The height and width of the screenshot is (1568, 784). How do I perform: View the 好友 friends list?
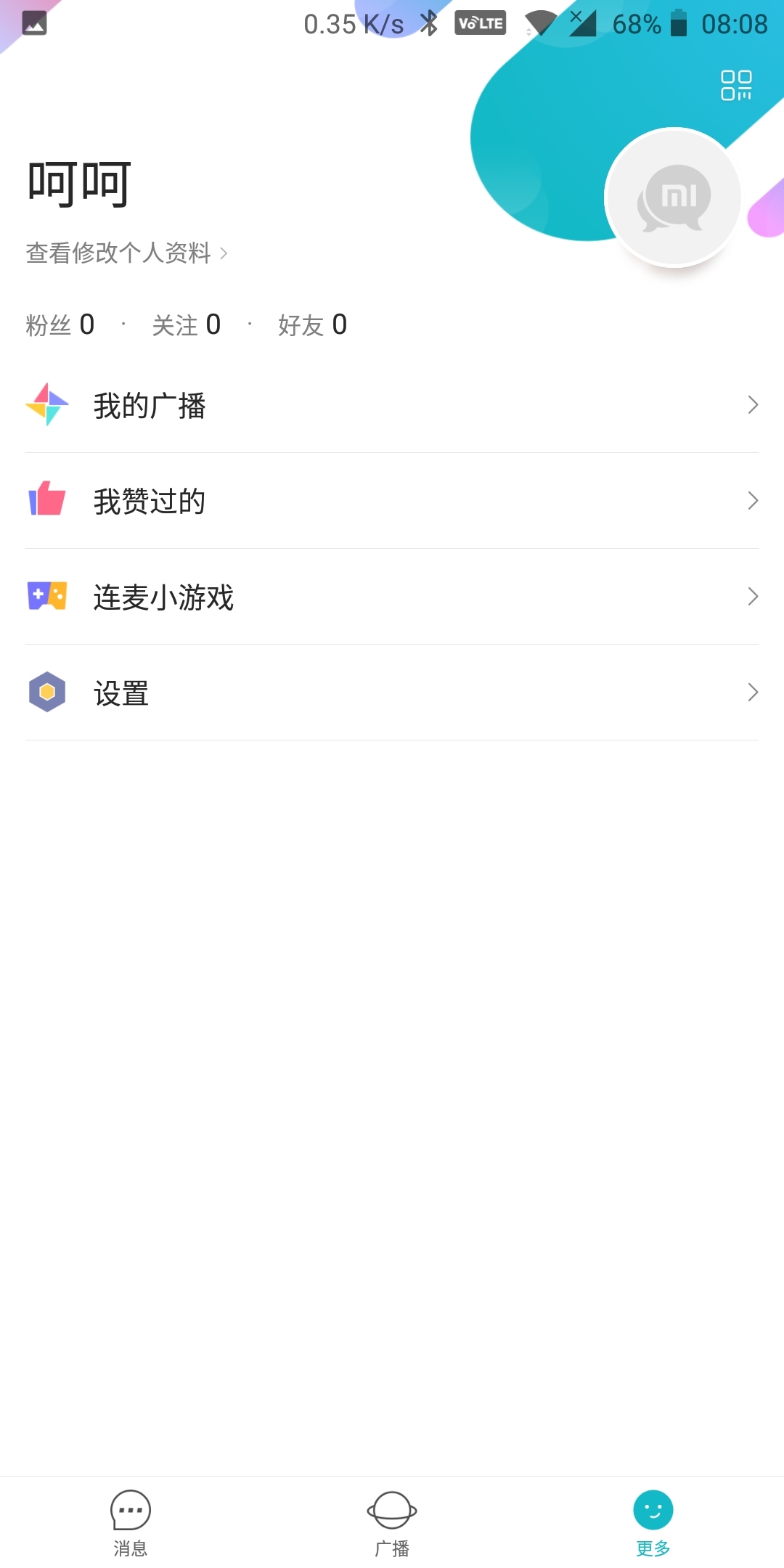[x=312, y=324]
